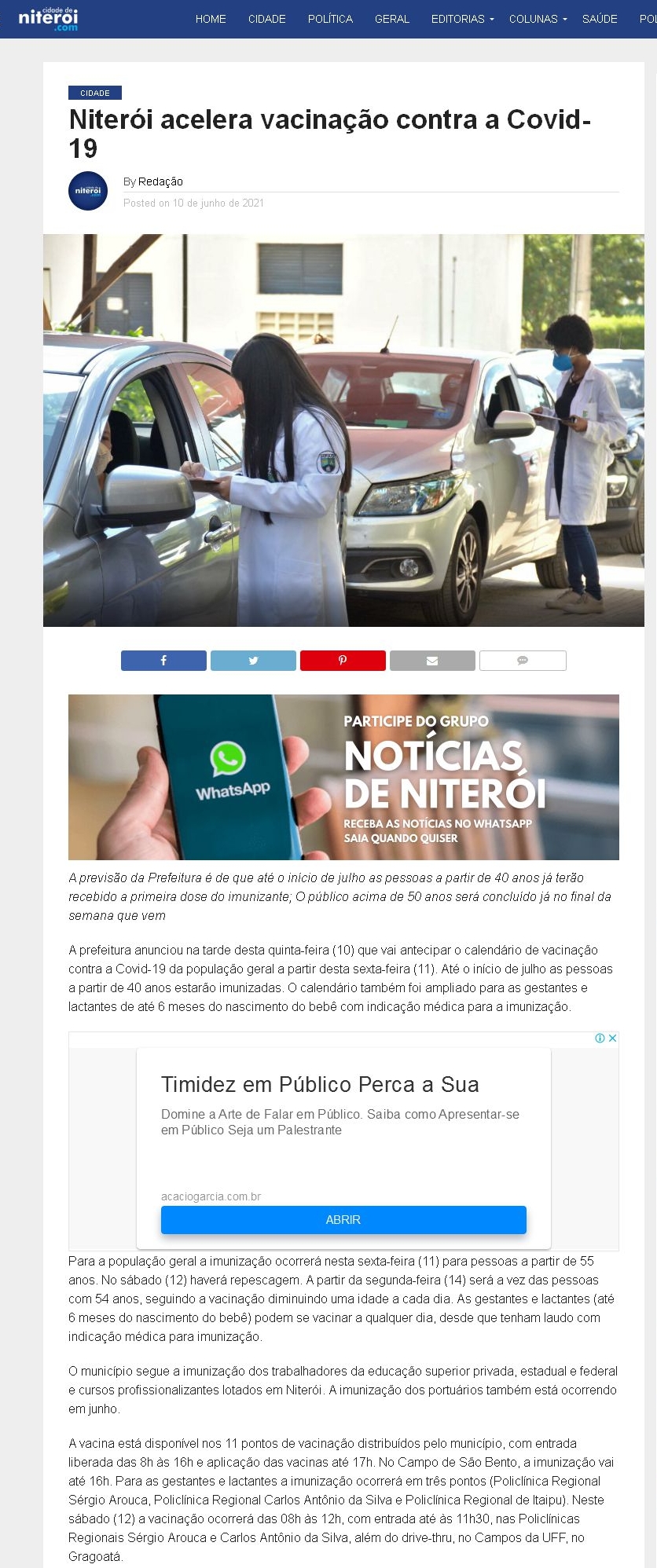
Task: Share the article on Twitter
Action: (253, 661)
